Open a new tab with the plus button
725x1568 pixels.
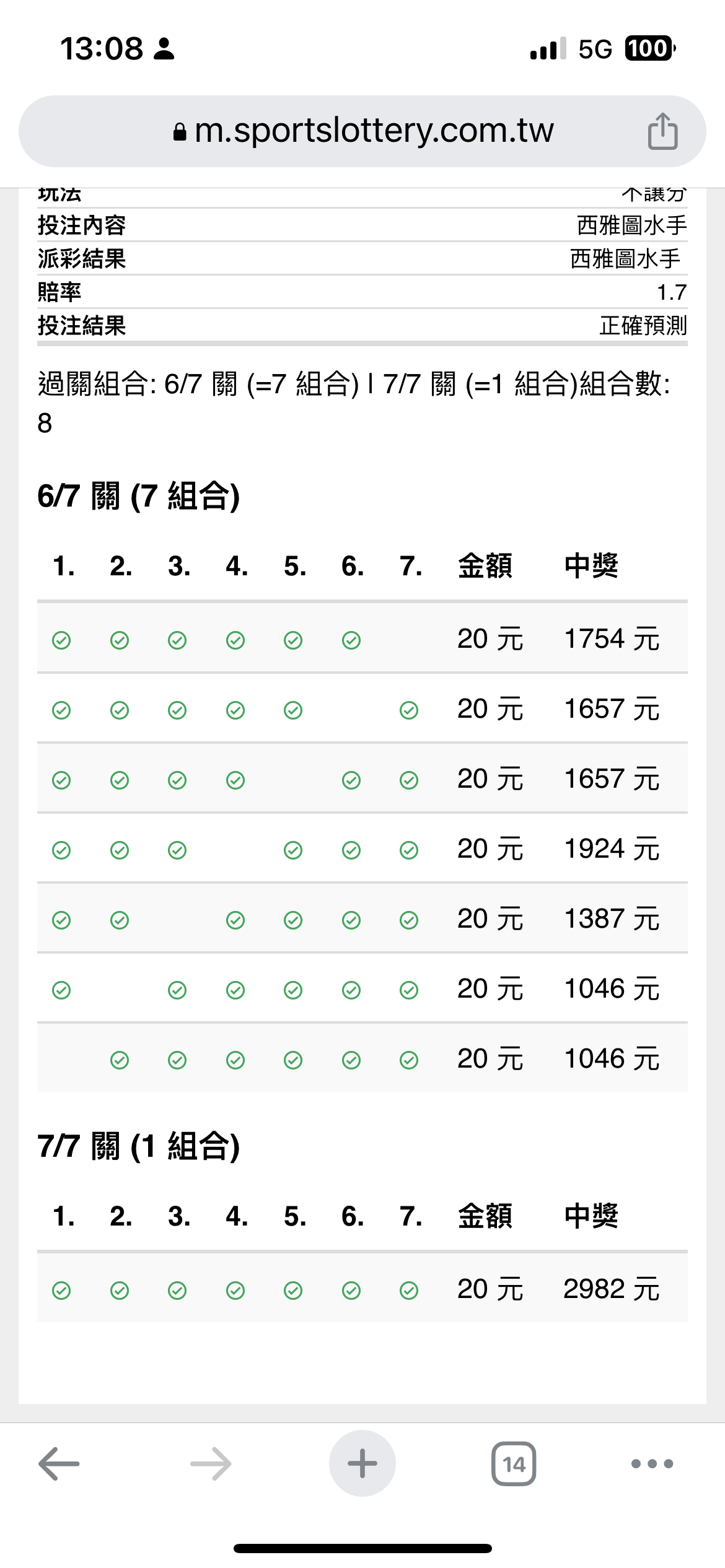click(362, 1463)
